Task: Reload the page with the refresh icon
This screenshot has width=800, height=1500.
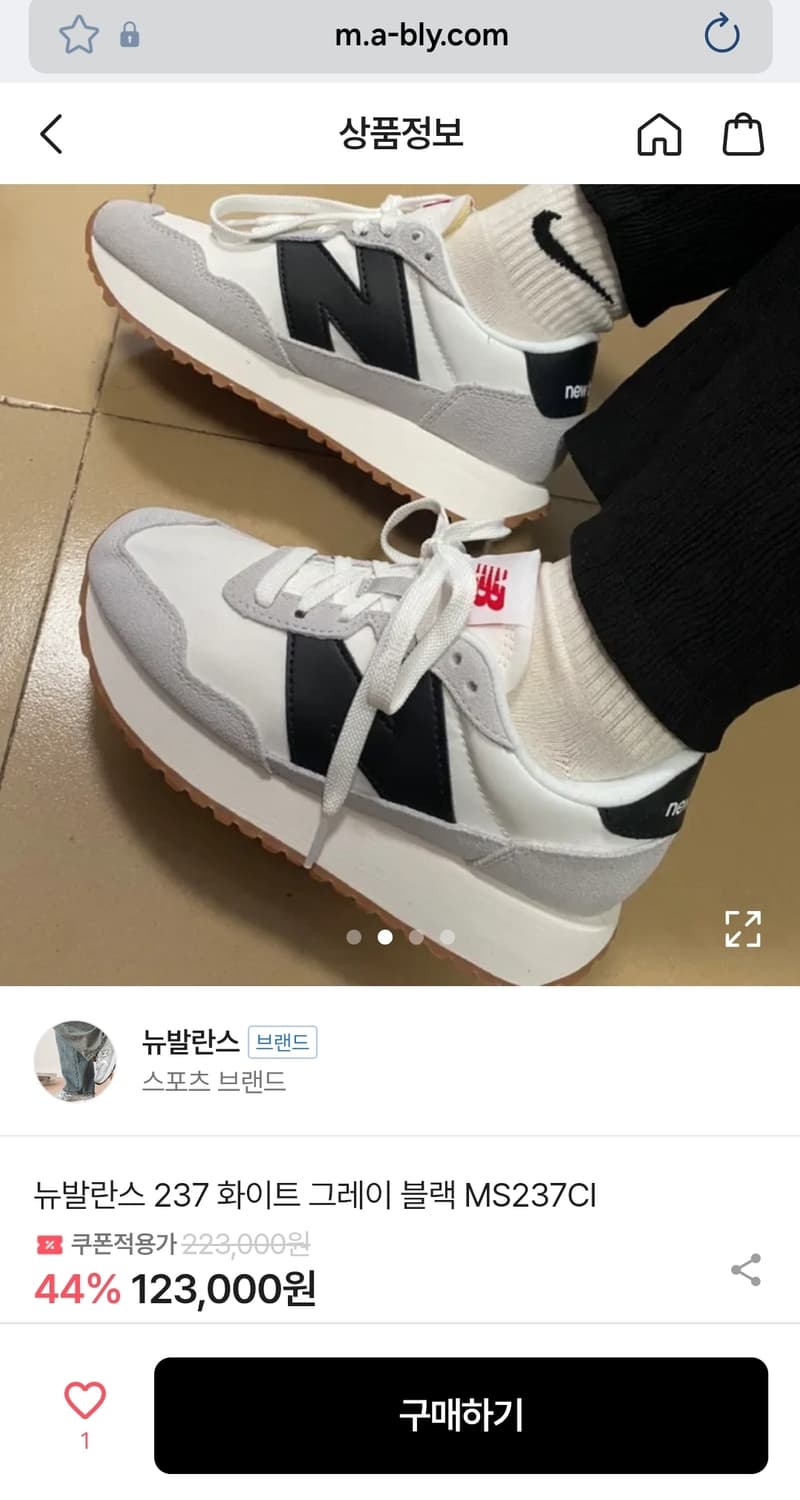Action: [721, 35]
